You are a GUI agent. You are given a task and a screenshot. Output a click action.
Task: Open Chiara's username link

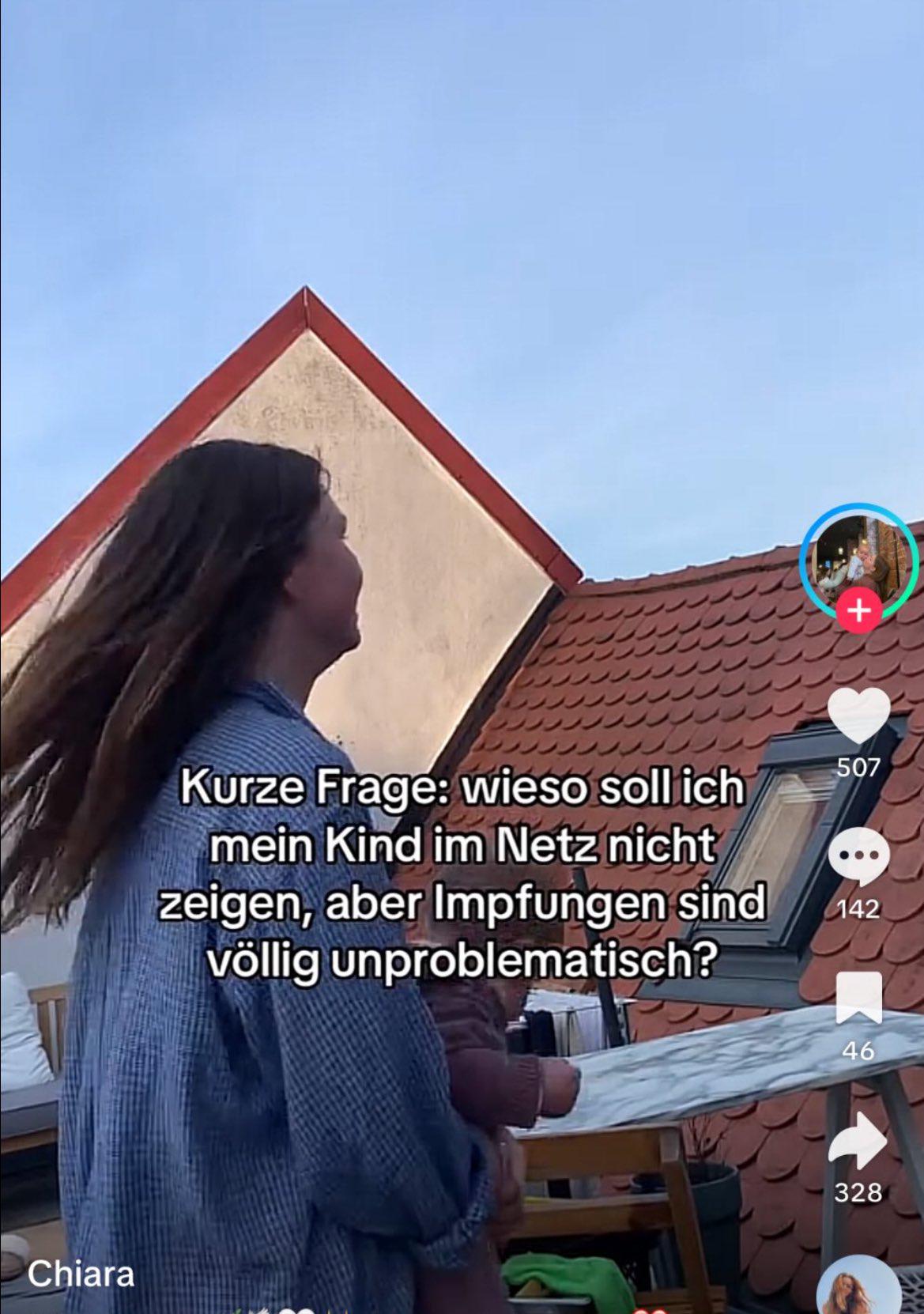(x=81, y=1274)
